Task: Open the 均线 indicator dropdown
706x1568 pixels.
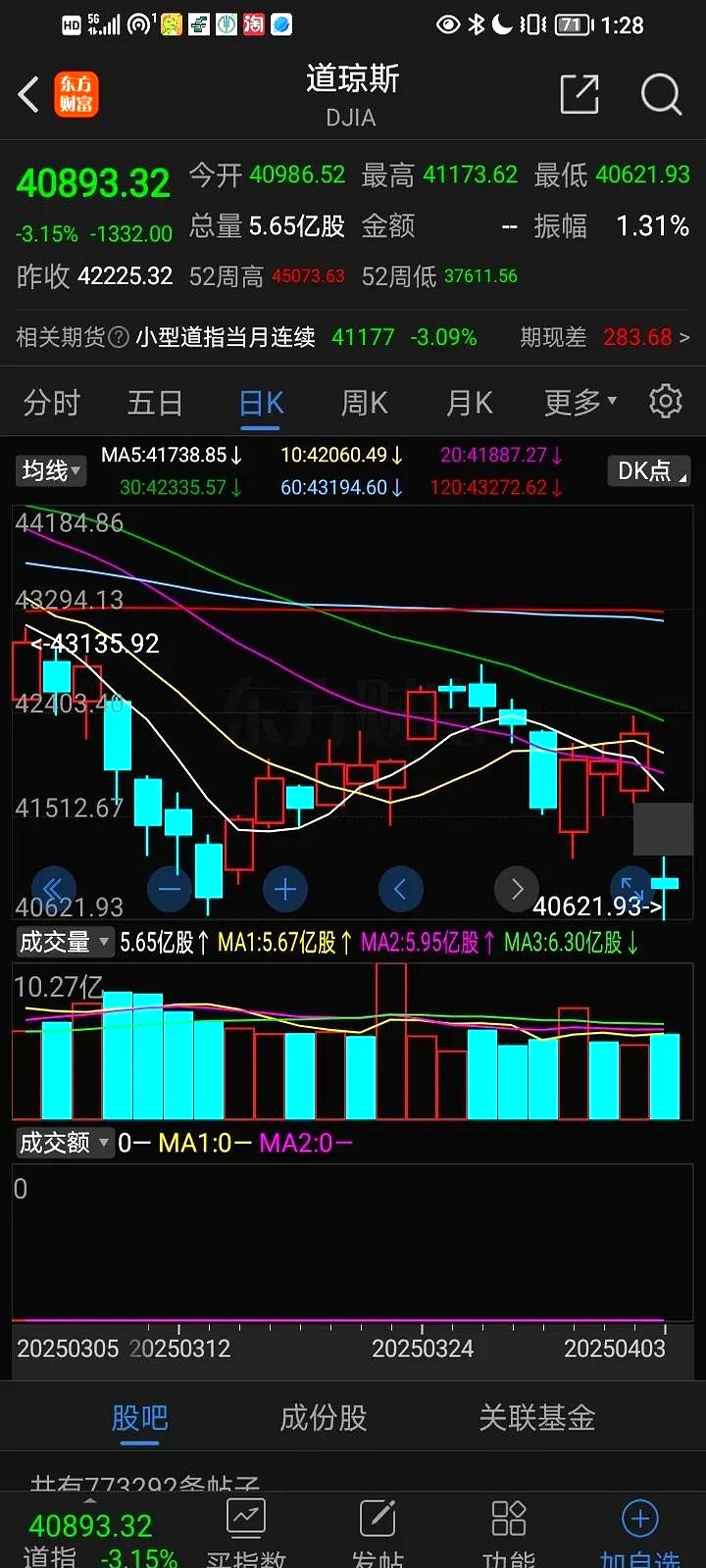Action: (x=50, y=470)
